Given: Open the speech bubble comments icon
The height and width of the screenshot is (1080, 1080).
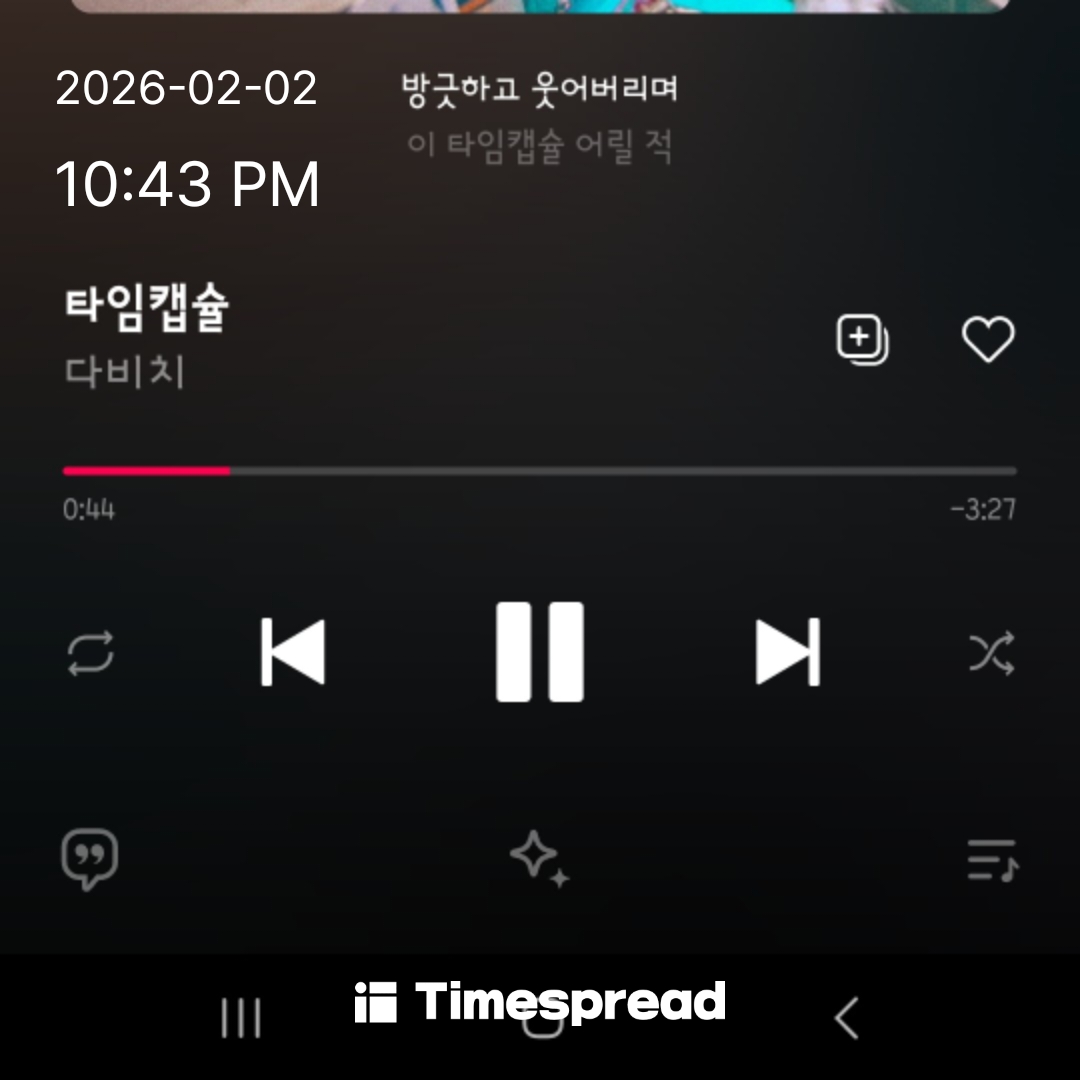Looking at the screenshot, I should tap(90, 860).
